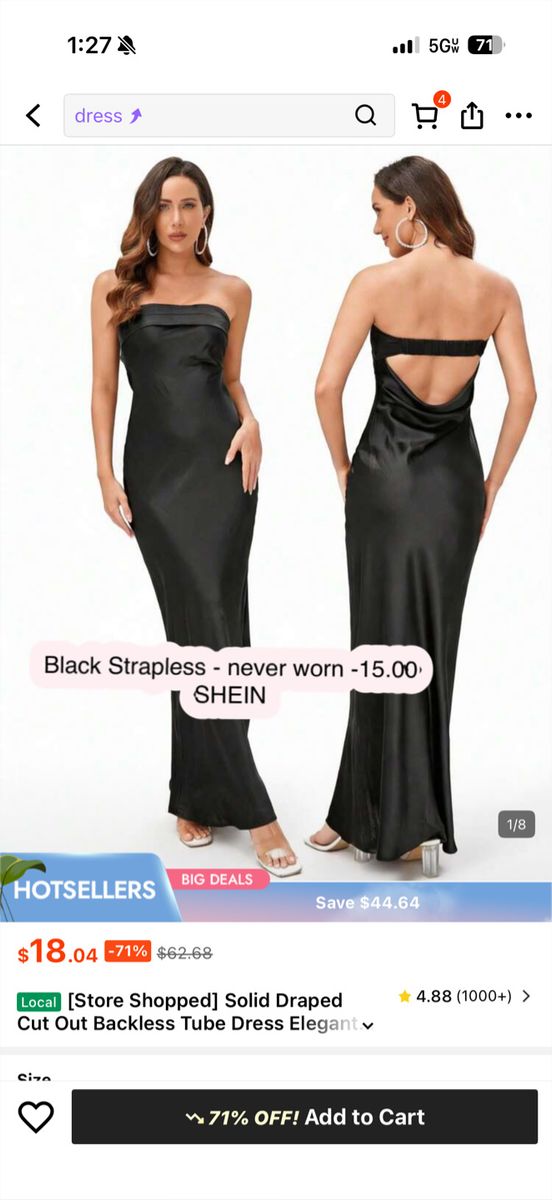Open the Hotsellers Big Deals banner

pos(276,888)
